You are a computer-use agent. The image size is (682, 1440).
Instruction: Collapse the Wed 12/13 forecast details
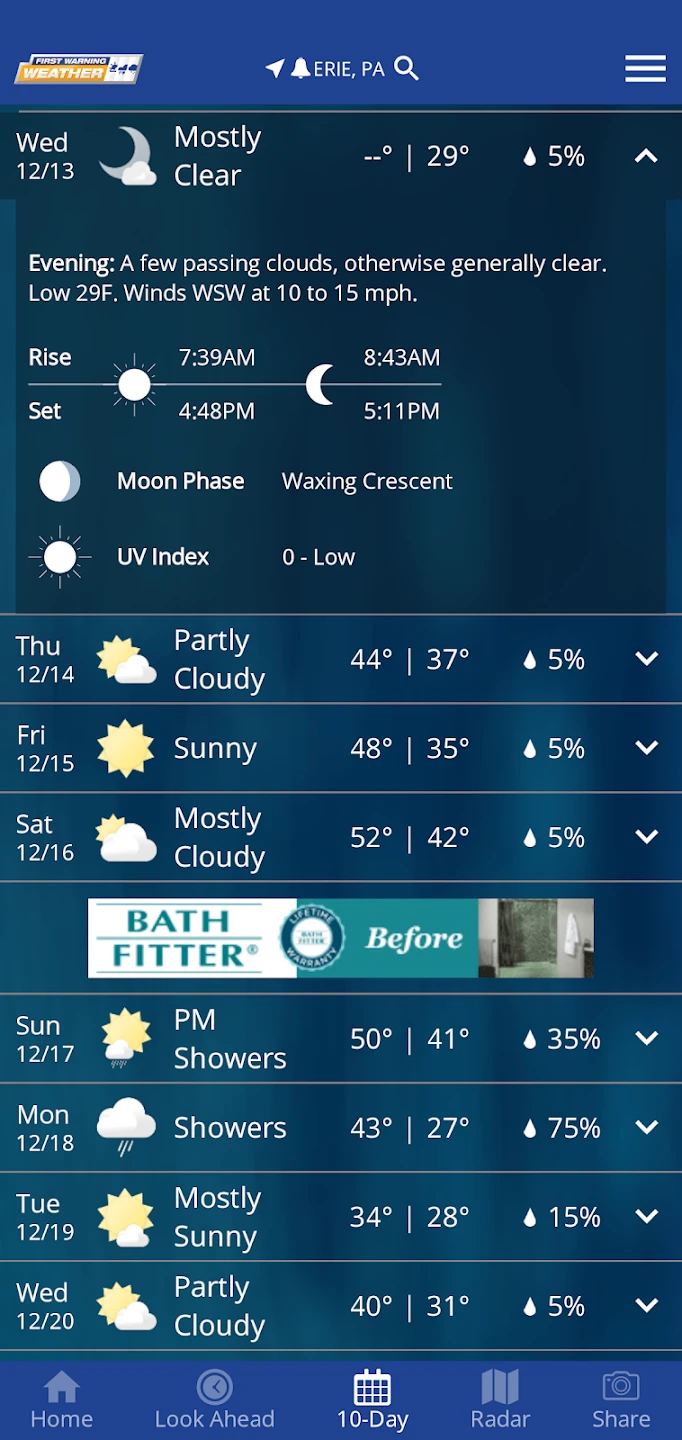pyautogui.click(x=646, y=156)
